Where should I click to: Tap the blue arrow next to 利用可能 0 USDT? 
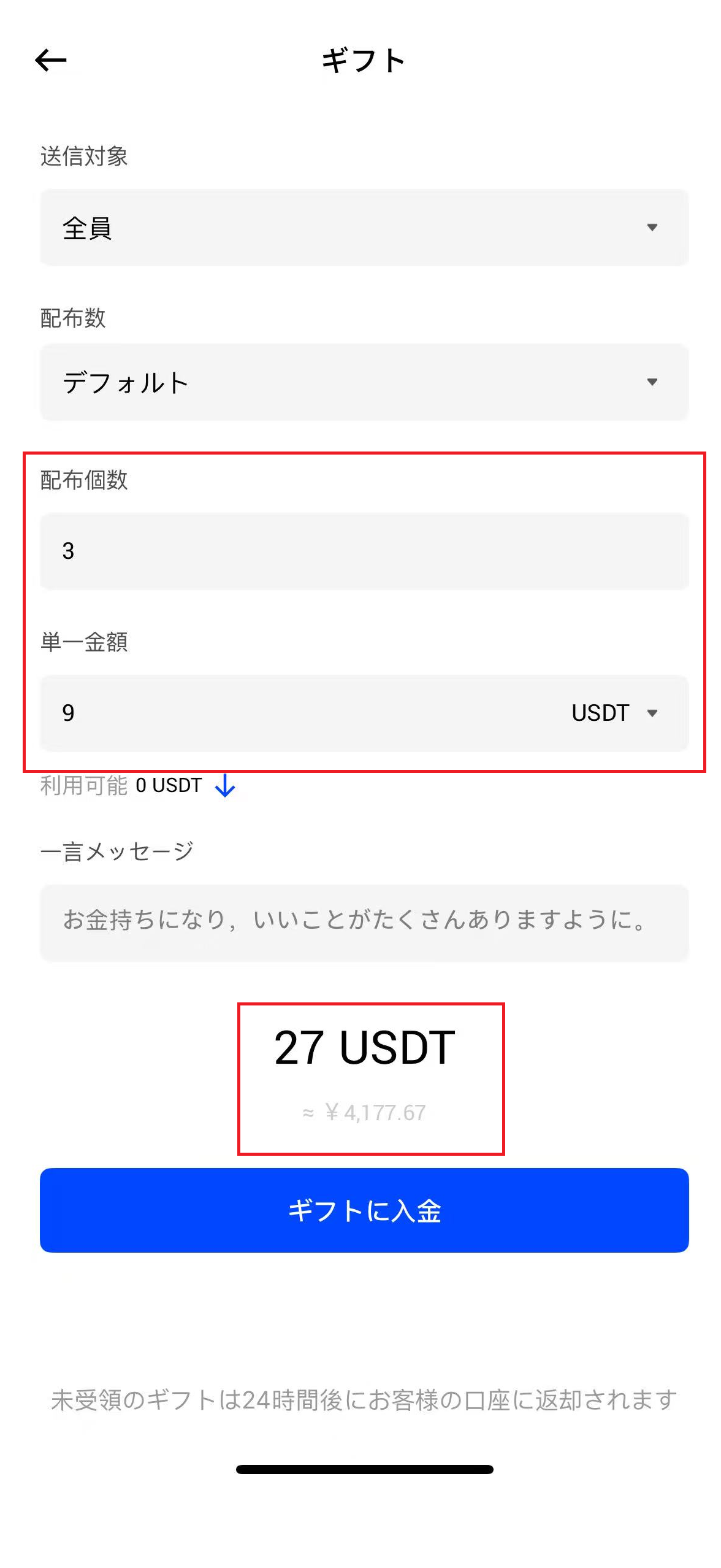point(225,785)
